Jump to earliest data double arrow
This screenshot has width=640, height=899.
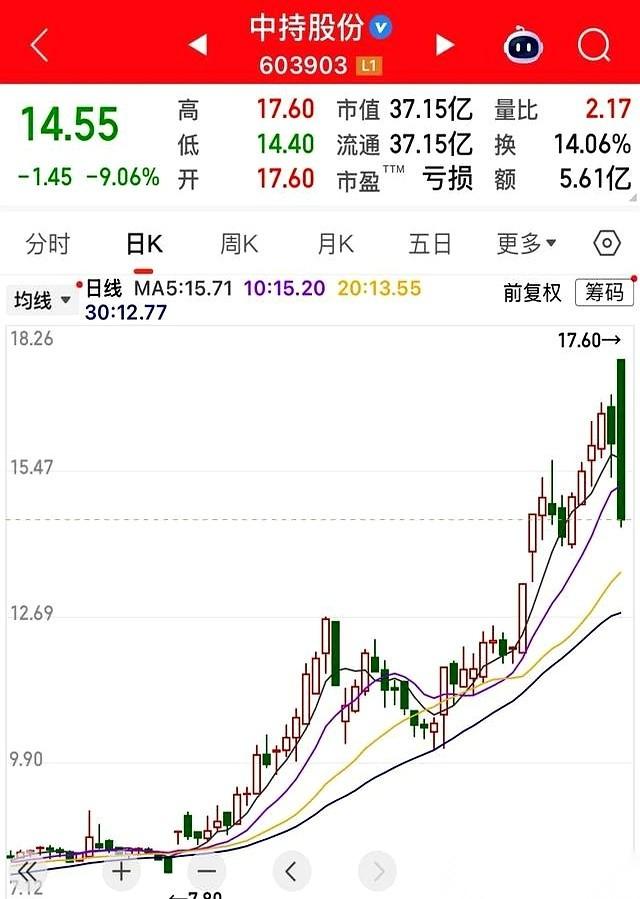pos(27,871)
